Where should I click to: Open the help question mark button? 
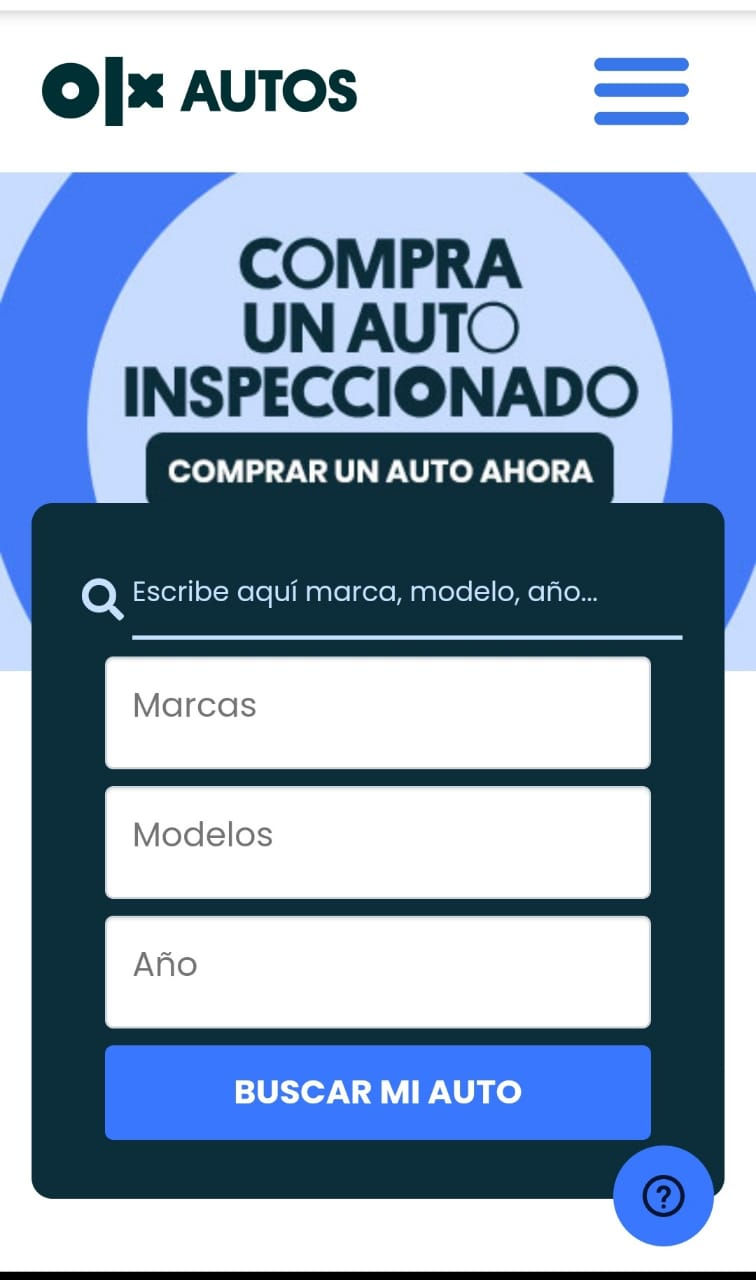click(663, 1196)
